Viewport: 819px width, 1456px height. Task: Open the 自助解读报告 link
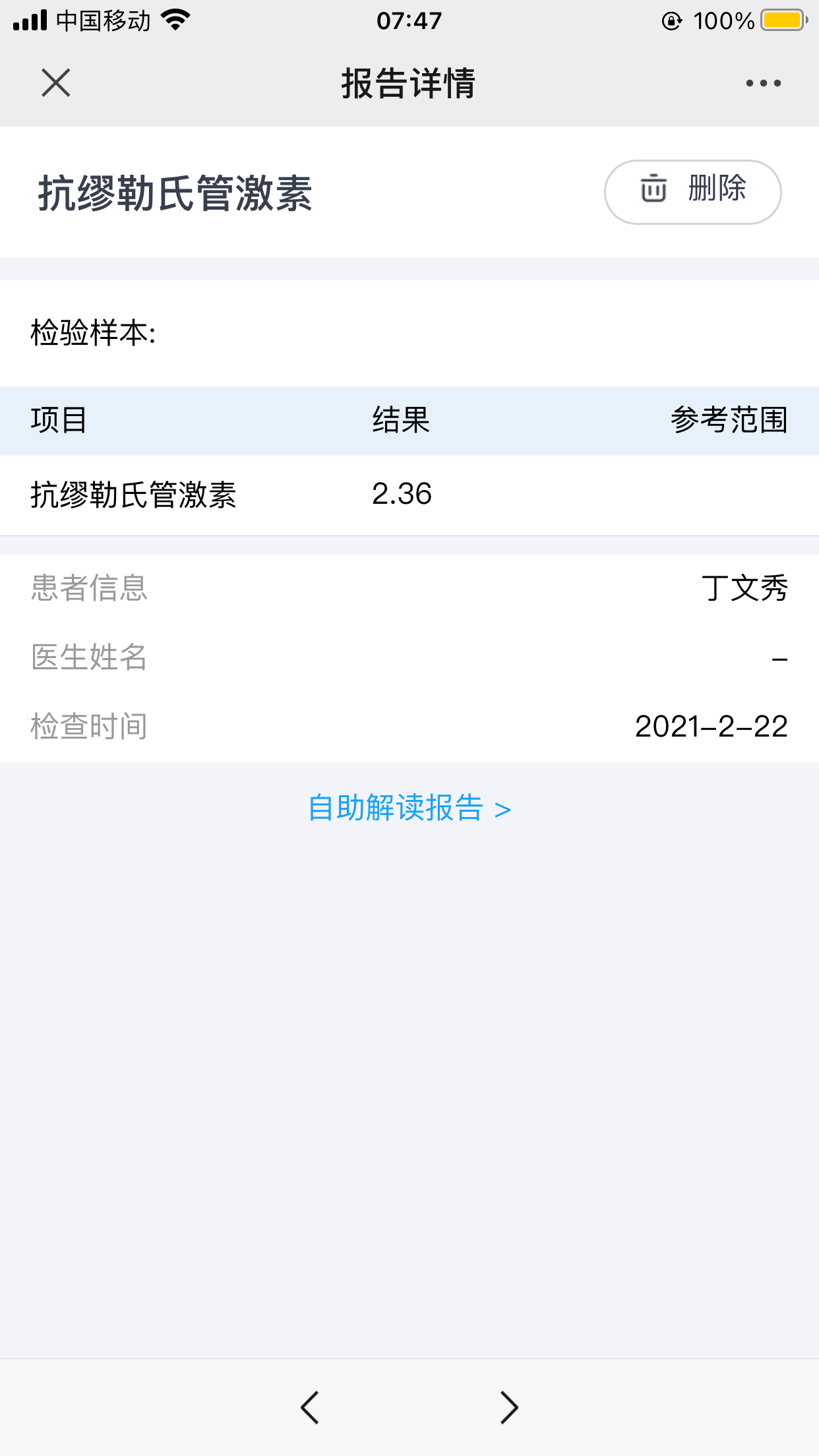pos(409,808)
